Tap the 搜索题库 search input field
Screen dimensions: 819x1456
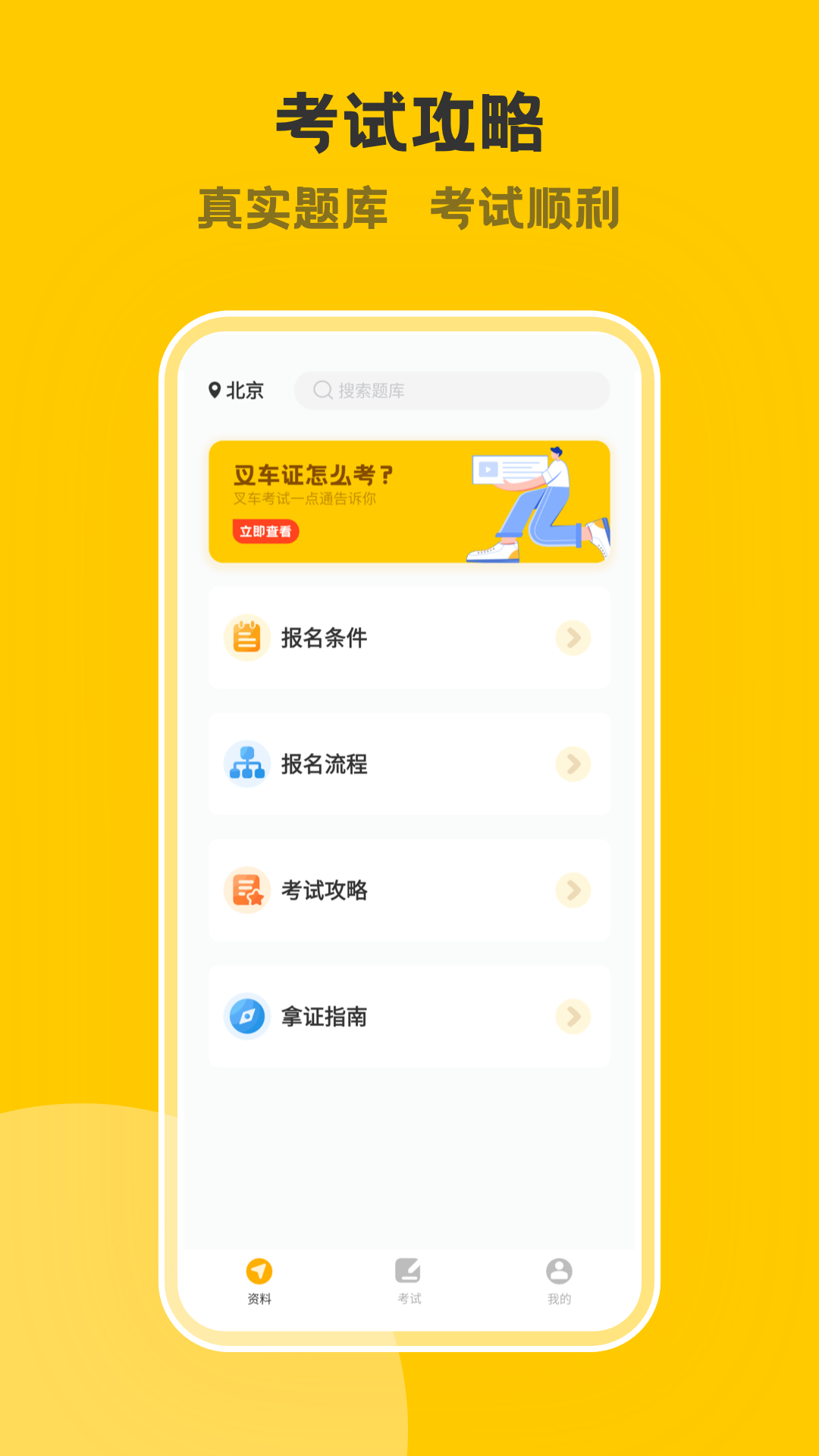click(x=450, y=391)
